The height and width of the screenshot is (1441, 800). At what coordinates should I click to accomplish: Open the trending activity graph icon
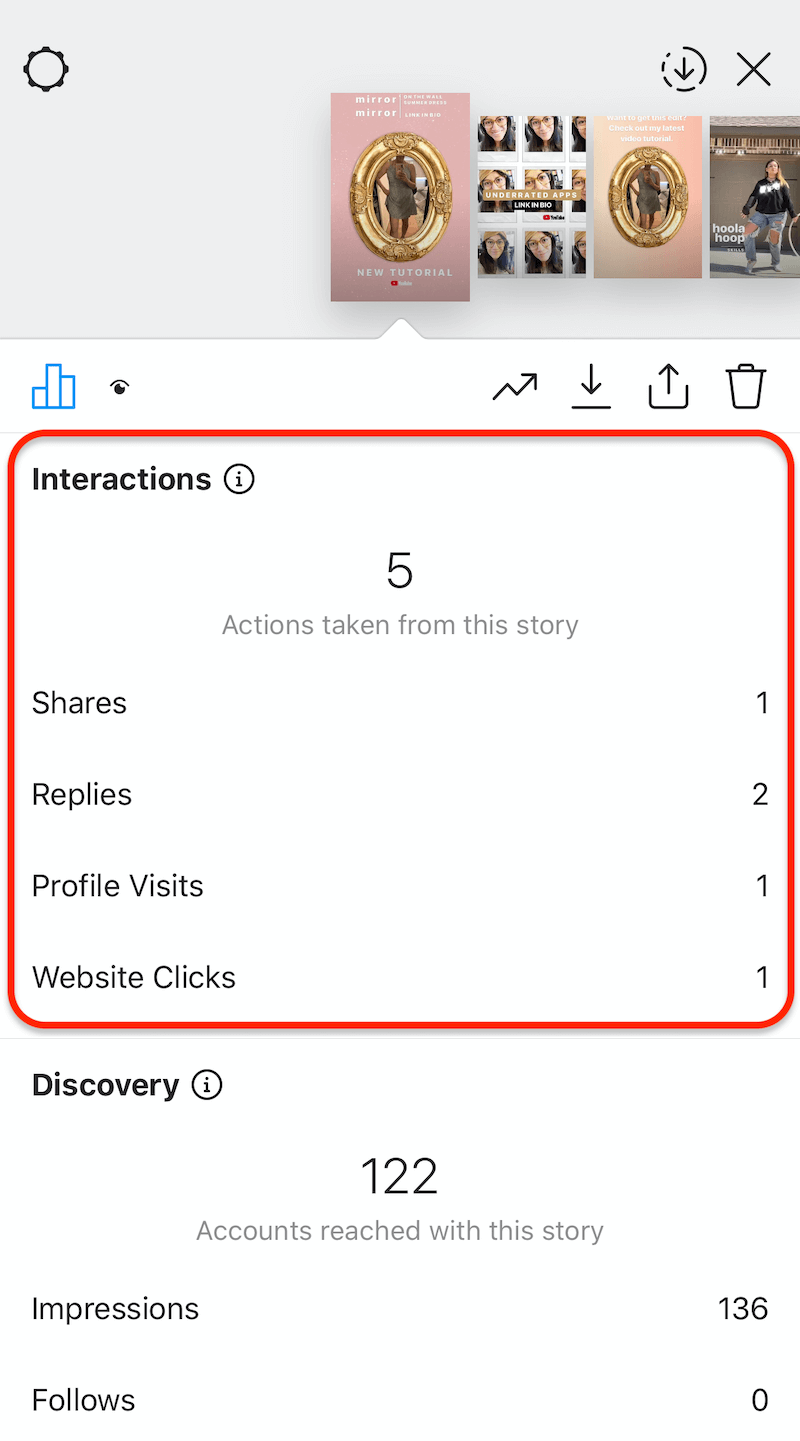click(514, 386)
